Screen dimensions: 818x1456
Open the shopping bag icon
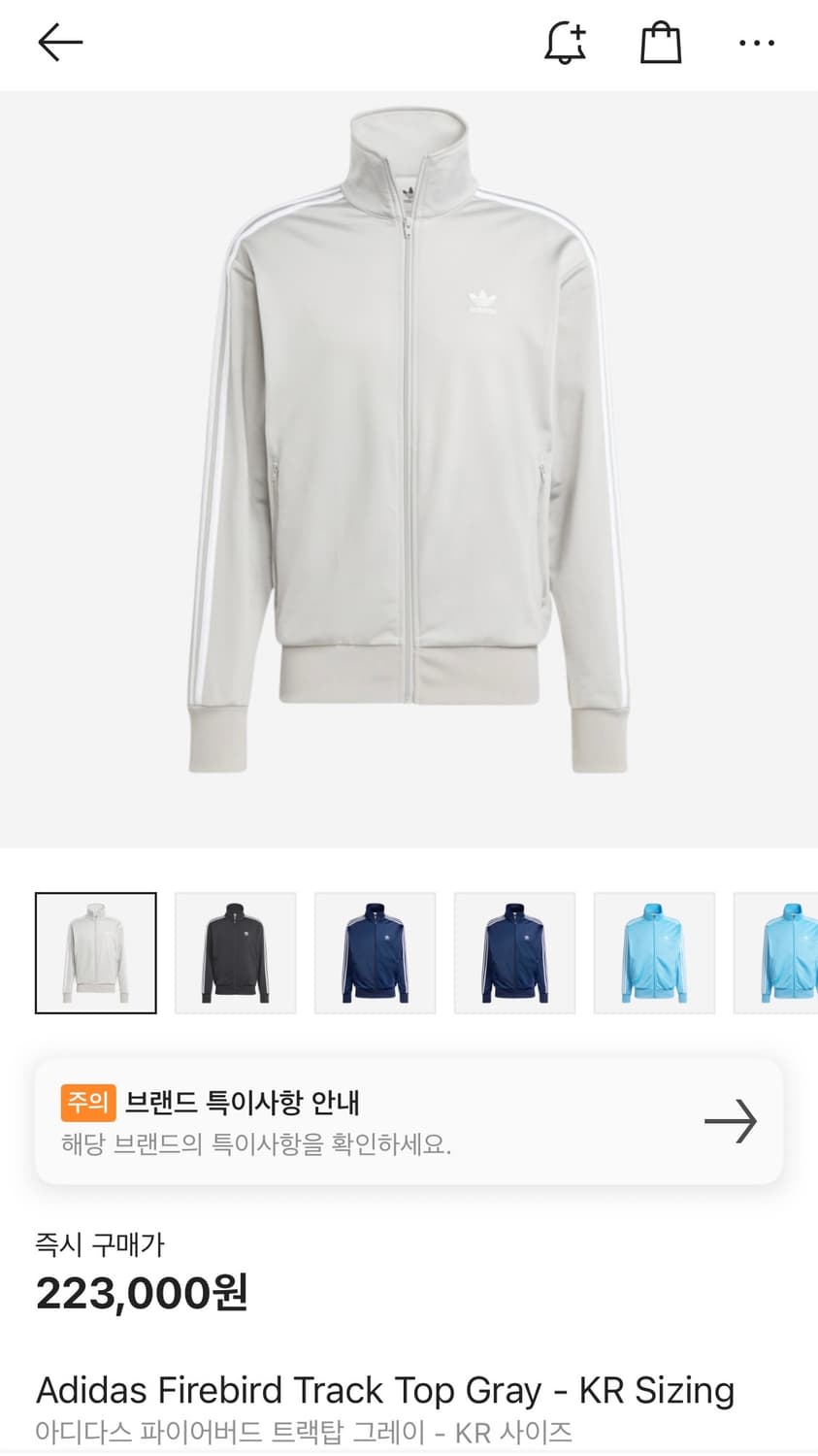coord(660,43)
